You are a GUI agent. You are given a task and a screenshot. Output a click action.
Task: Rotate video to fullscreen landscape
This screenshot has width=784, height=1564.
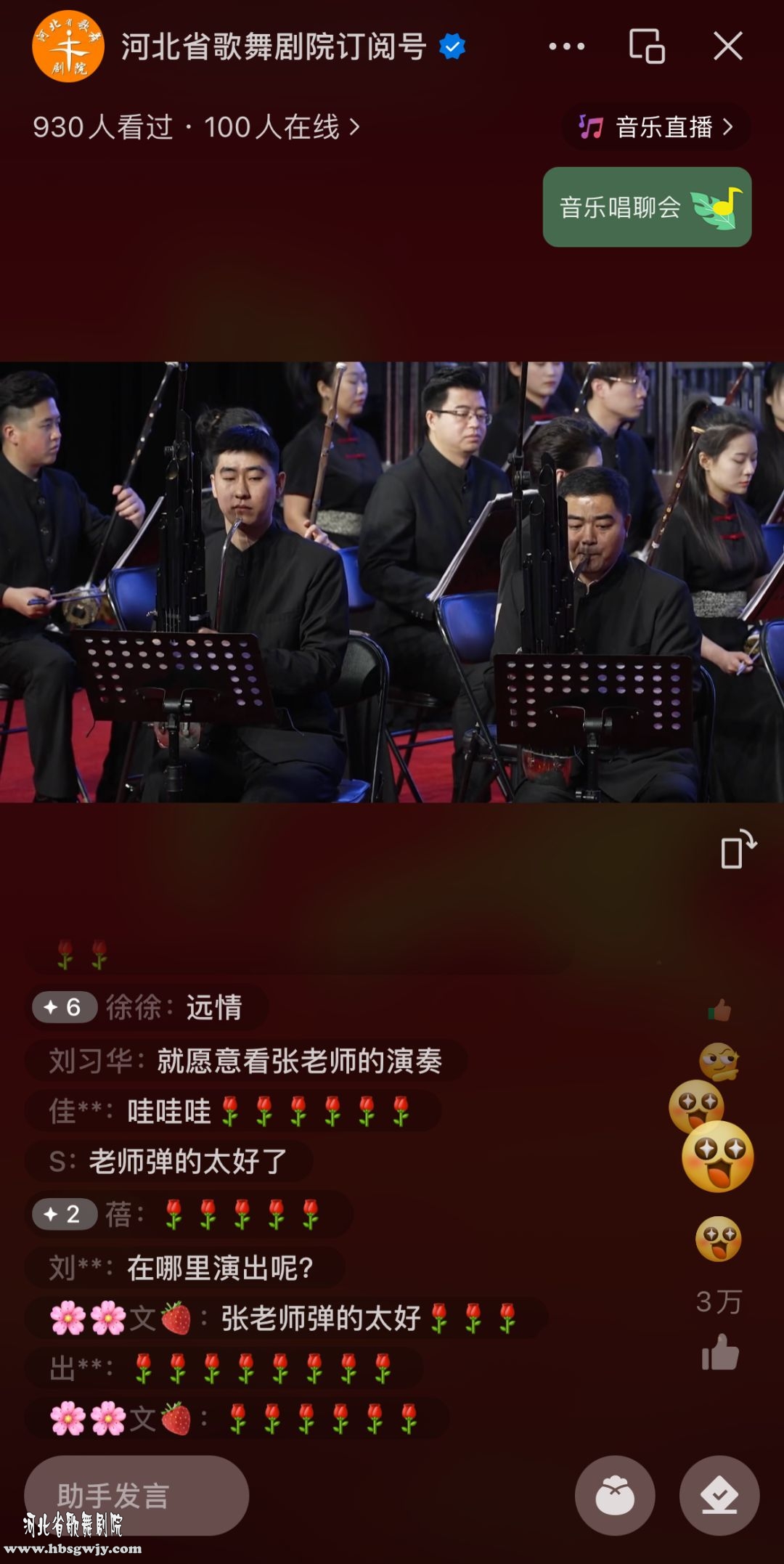738,850
